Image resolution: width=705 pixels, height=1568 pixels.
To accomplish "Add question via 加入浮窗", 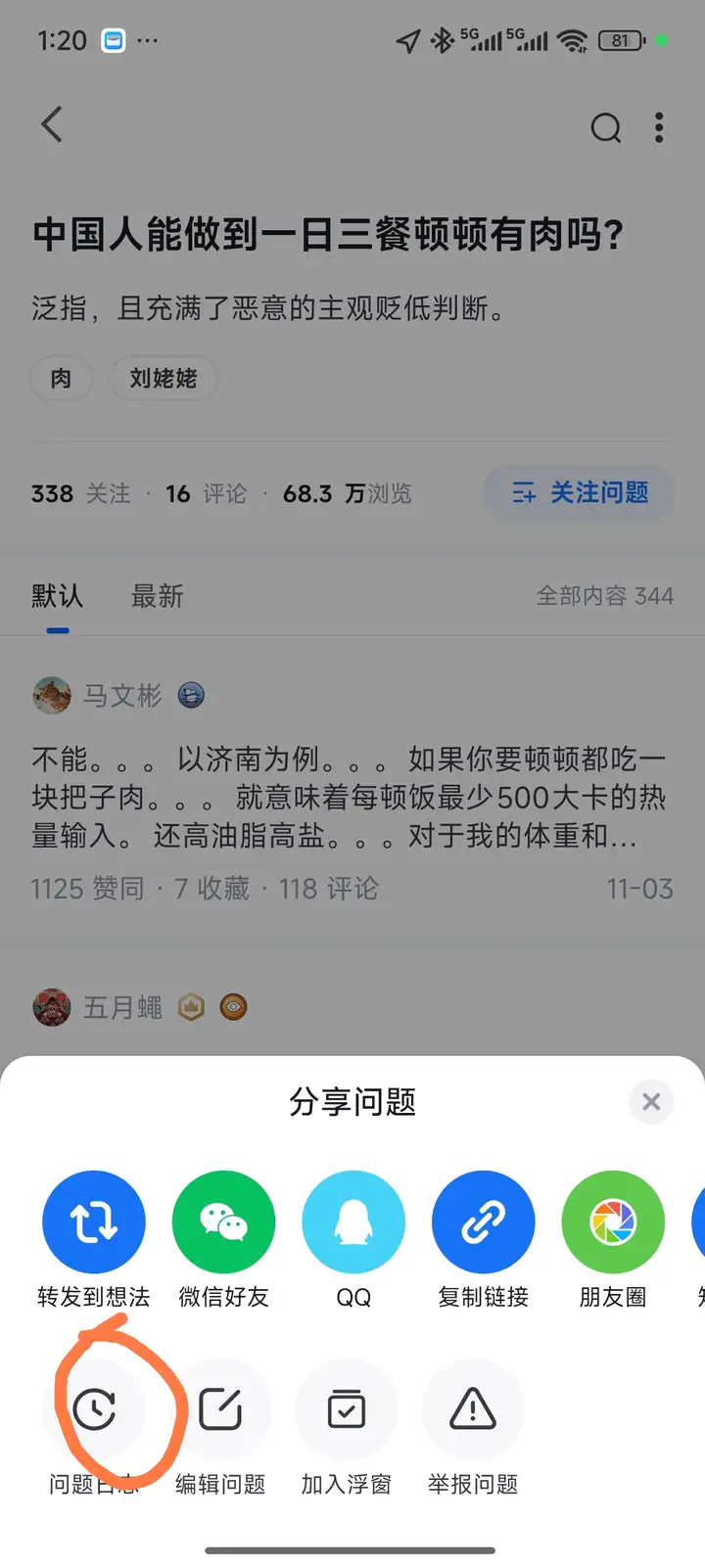I will [347, 1410].
